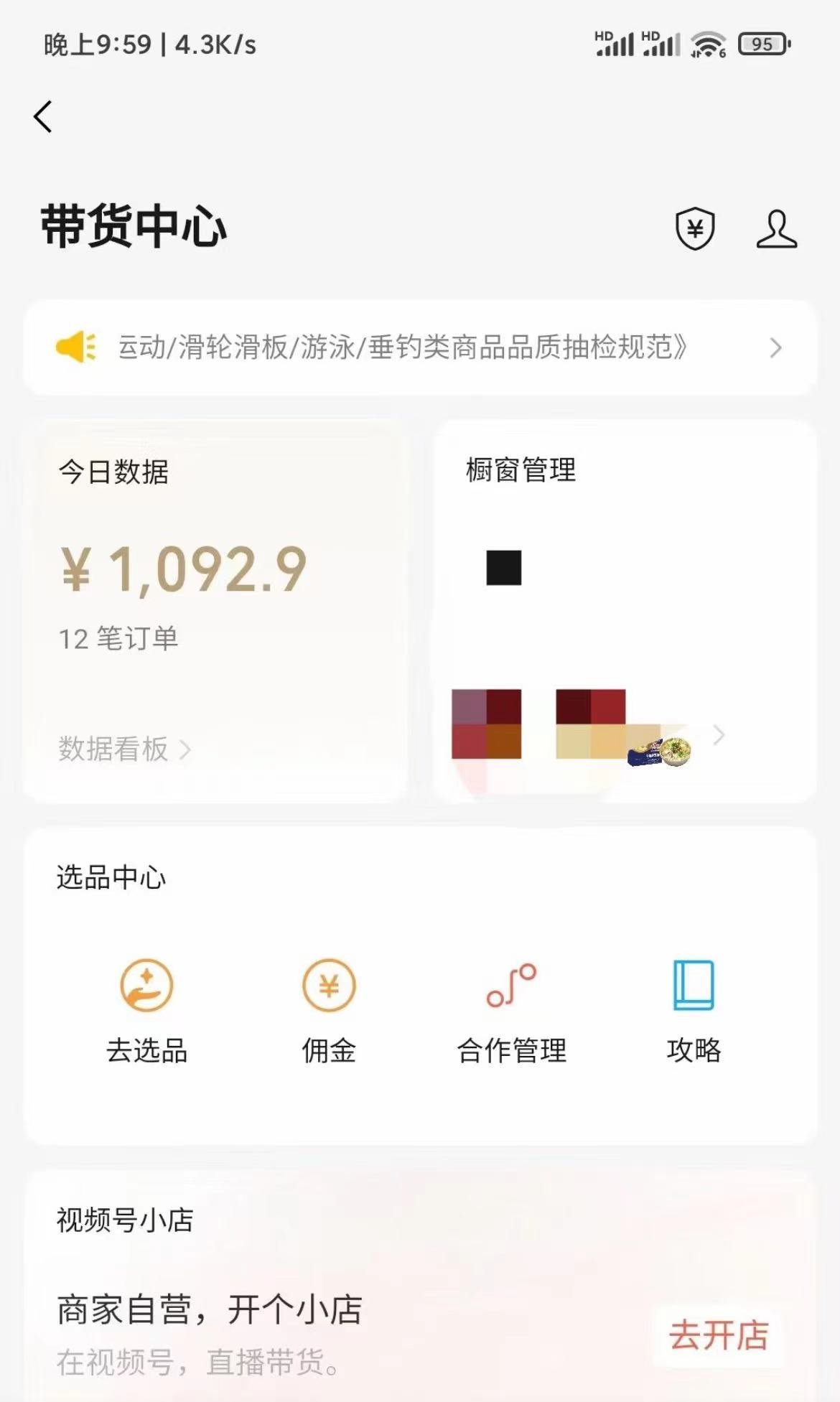The width and height of the screenshot is (840, 1402).
Task: Expand the announcement banner chevron
Action: (x=775, y=348)
